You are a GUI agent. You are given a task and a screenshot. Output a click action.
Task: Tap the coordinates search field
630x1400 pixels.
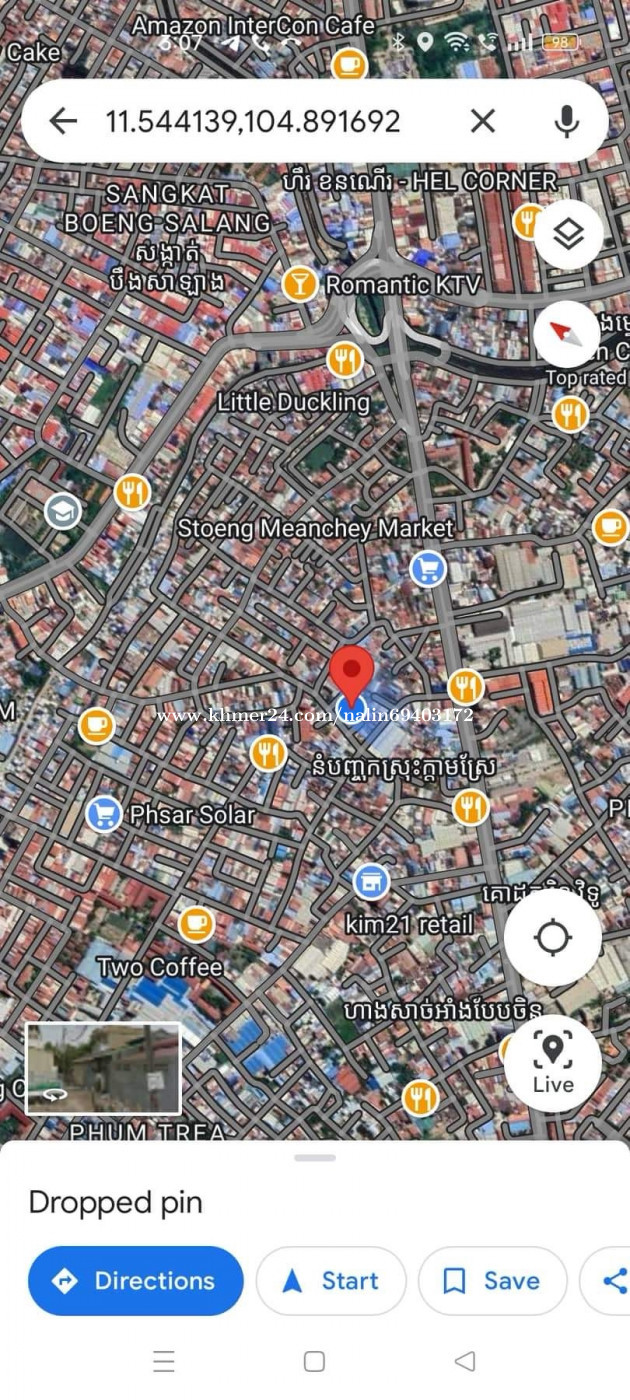253,121
